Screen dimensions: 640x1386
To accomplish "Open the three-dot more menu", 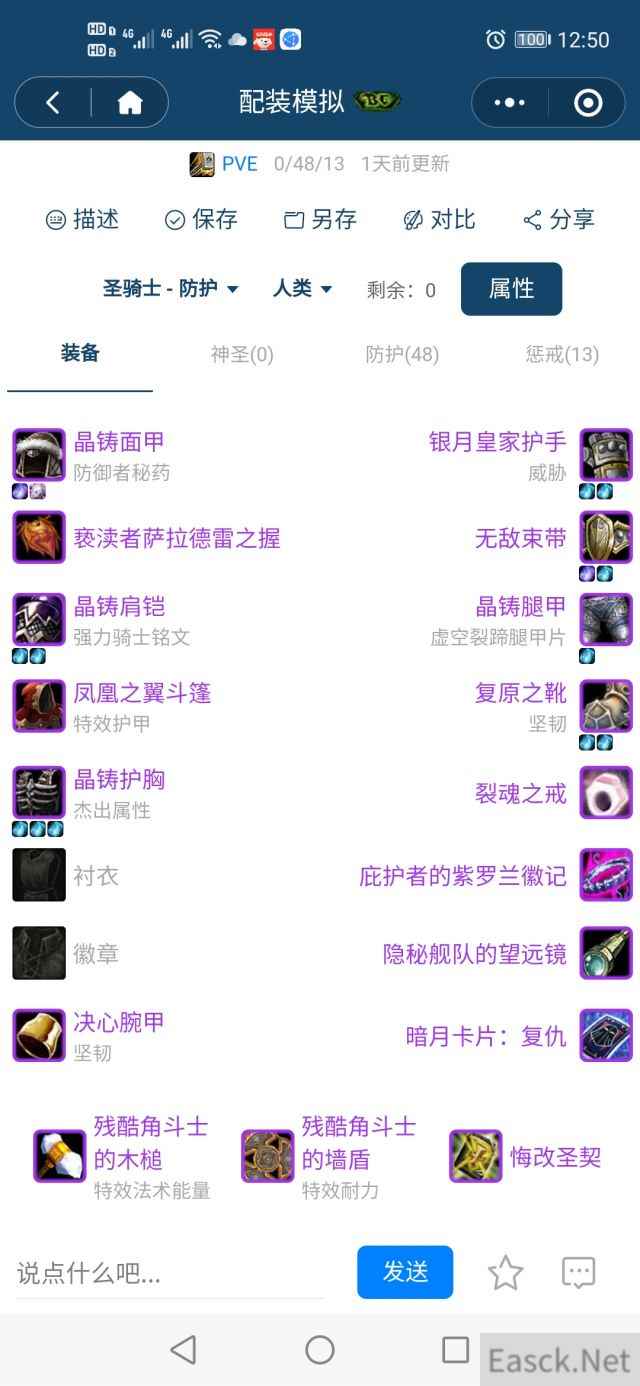I will pos(509,102).
